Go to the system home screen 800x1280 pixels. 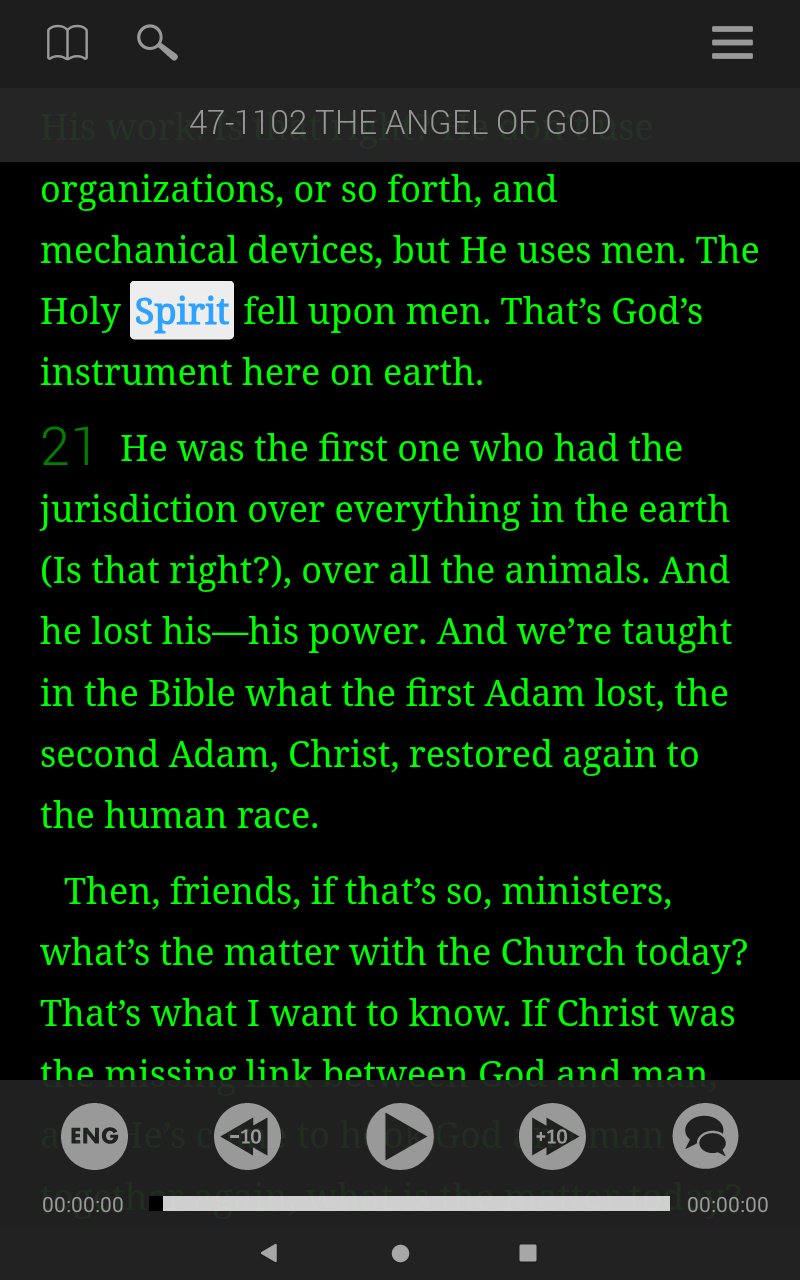point(400,1252)
